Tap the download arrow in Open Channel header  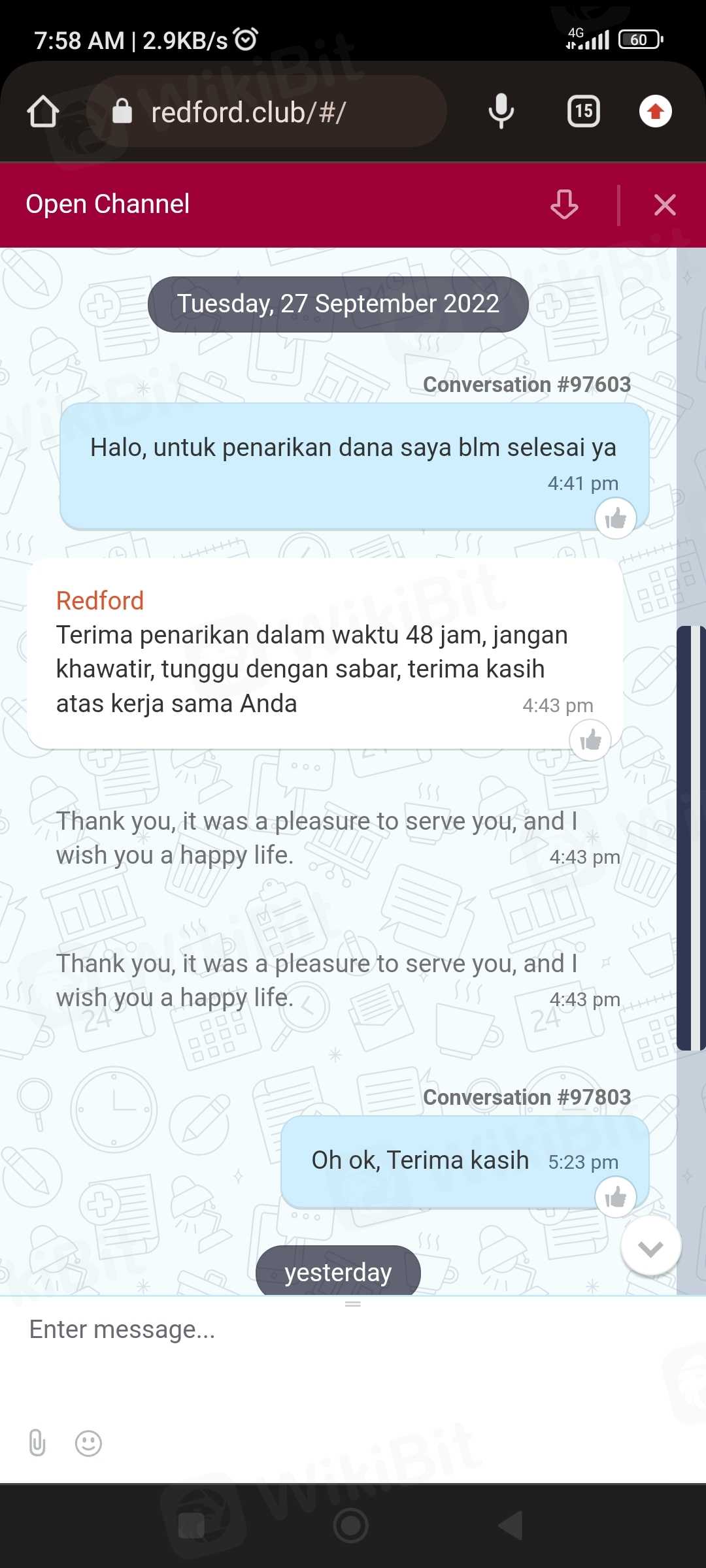[564, 204]
